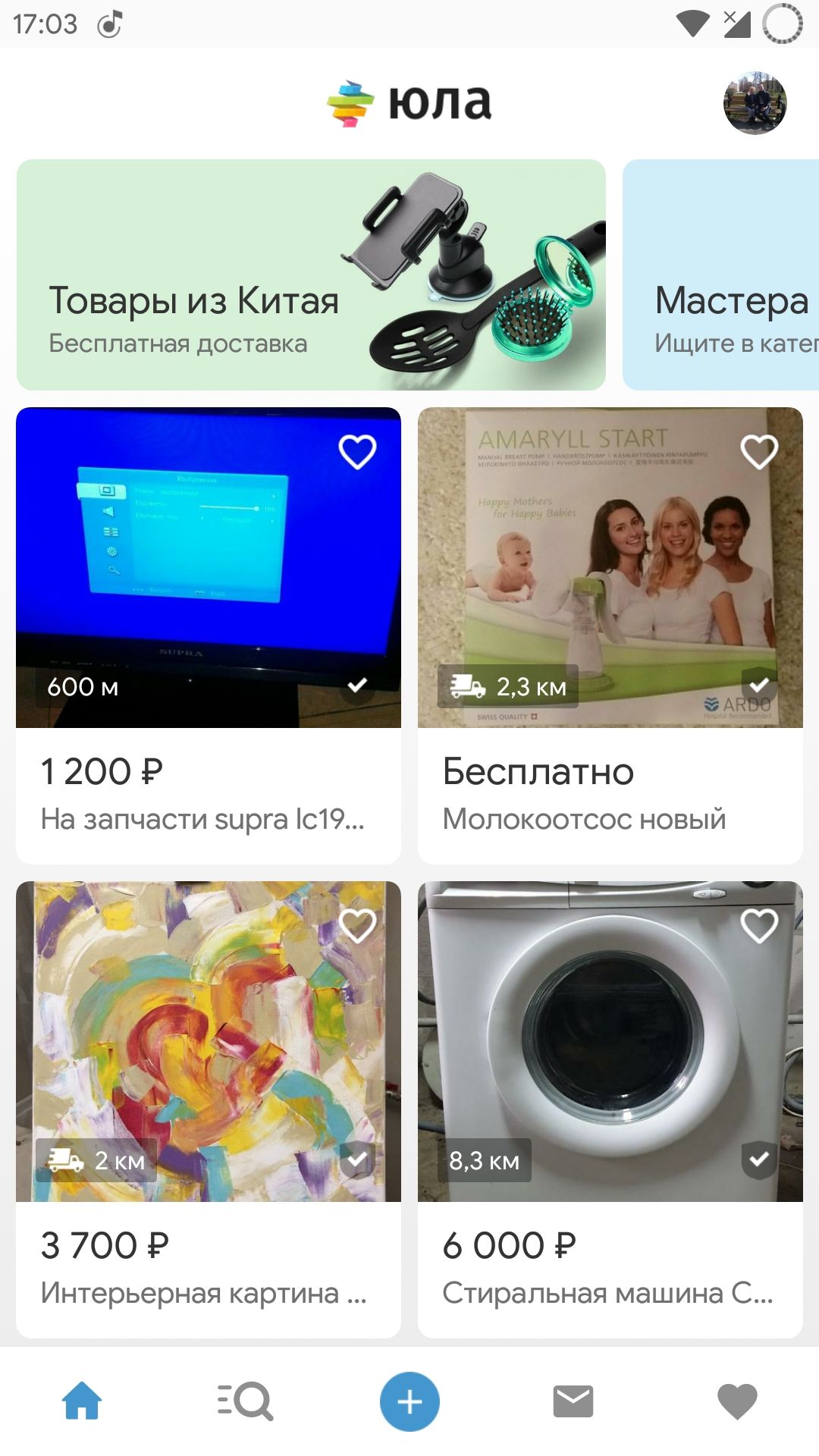The height and width of the screenshot is (1456, 819).
Task: Open the Товары из Китая banner
Action: 311,275
